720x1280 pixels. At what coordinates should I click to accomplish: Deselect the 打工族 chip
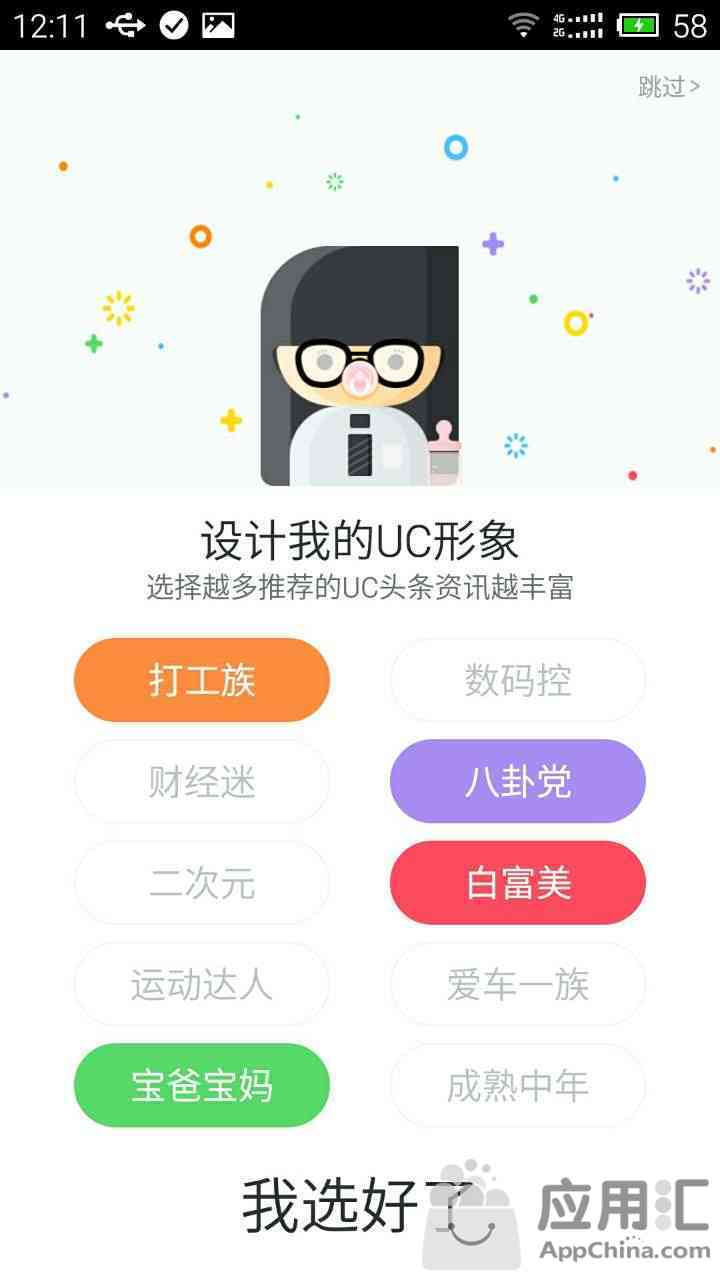pos(202,680)
